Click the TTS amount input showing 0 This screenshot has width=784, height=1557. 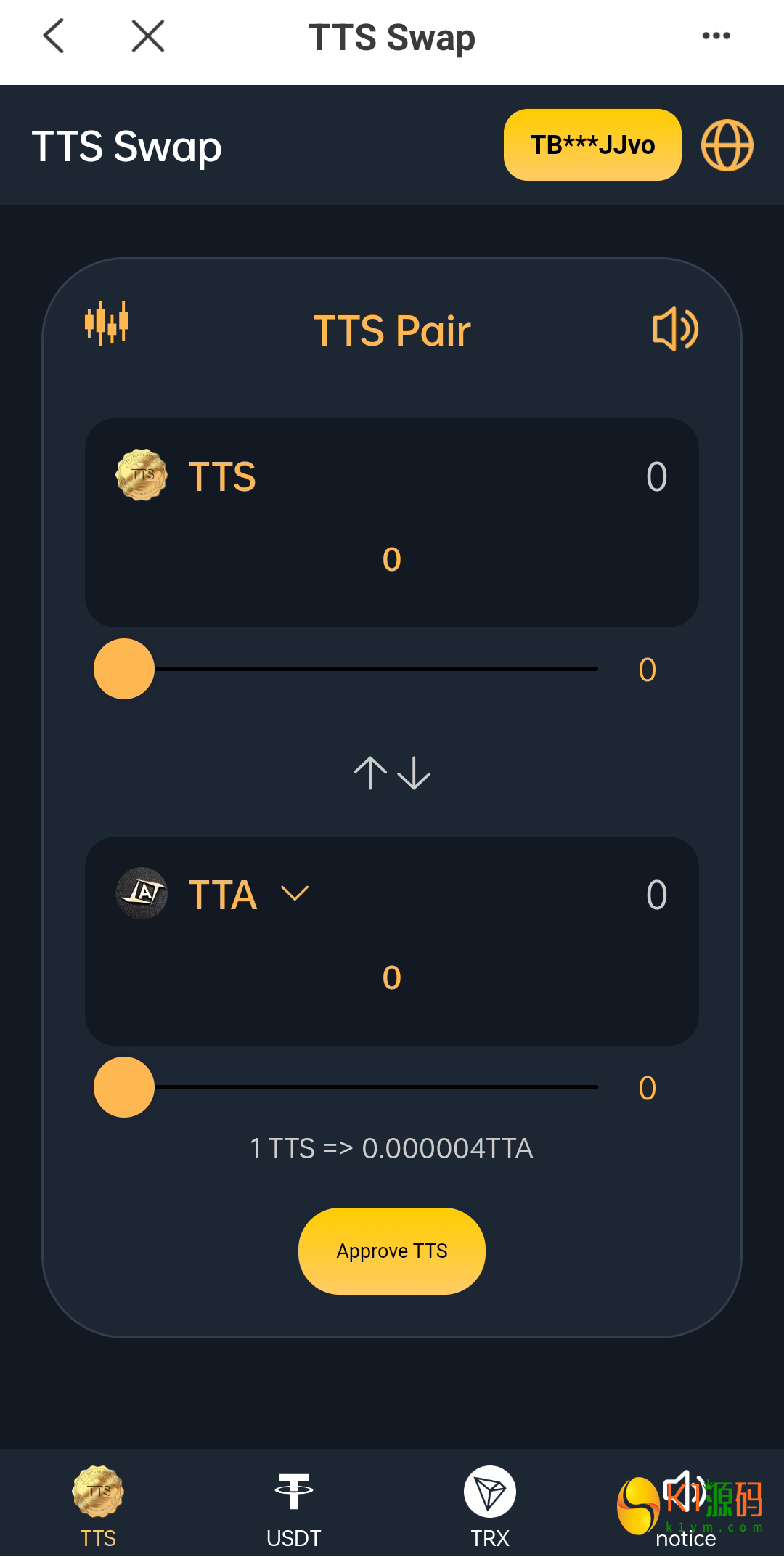click(x=391, y=560)
